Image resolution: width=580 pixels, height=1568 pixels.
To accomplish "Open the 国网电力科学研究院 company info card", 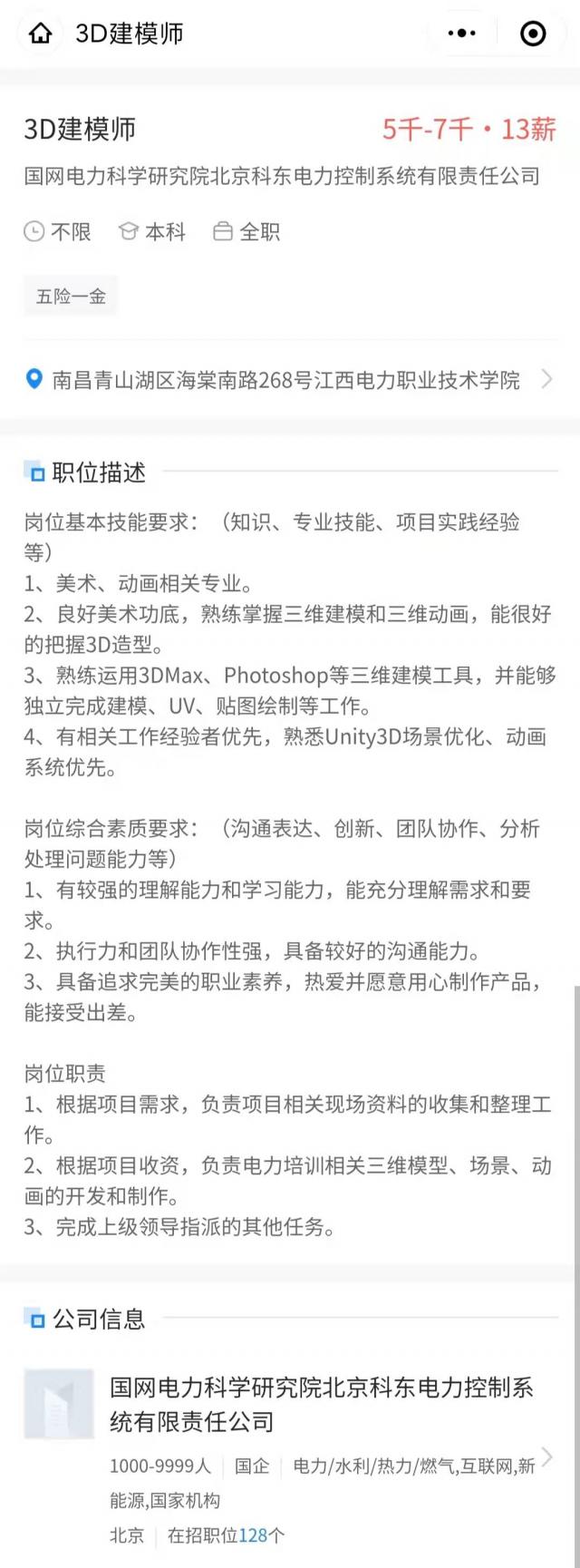I will [x=322, y=1404].
